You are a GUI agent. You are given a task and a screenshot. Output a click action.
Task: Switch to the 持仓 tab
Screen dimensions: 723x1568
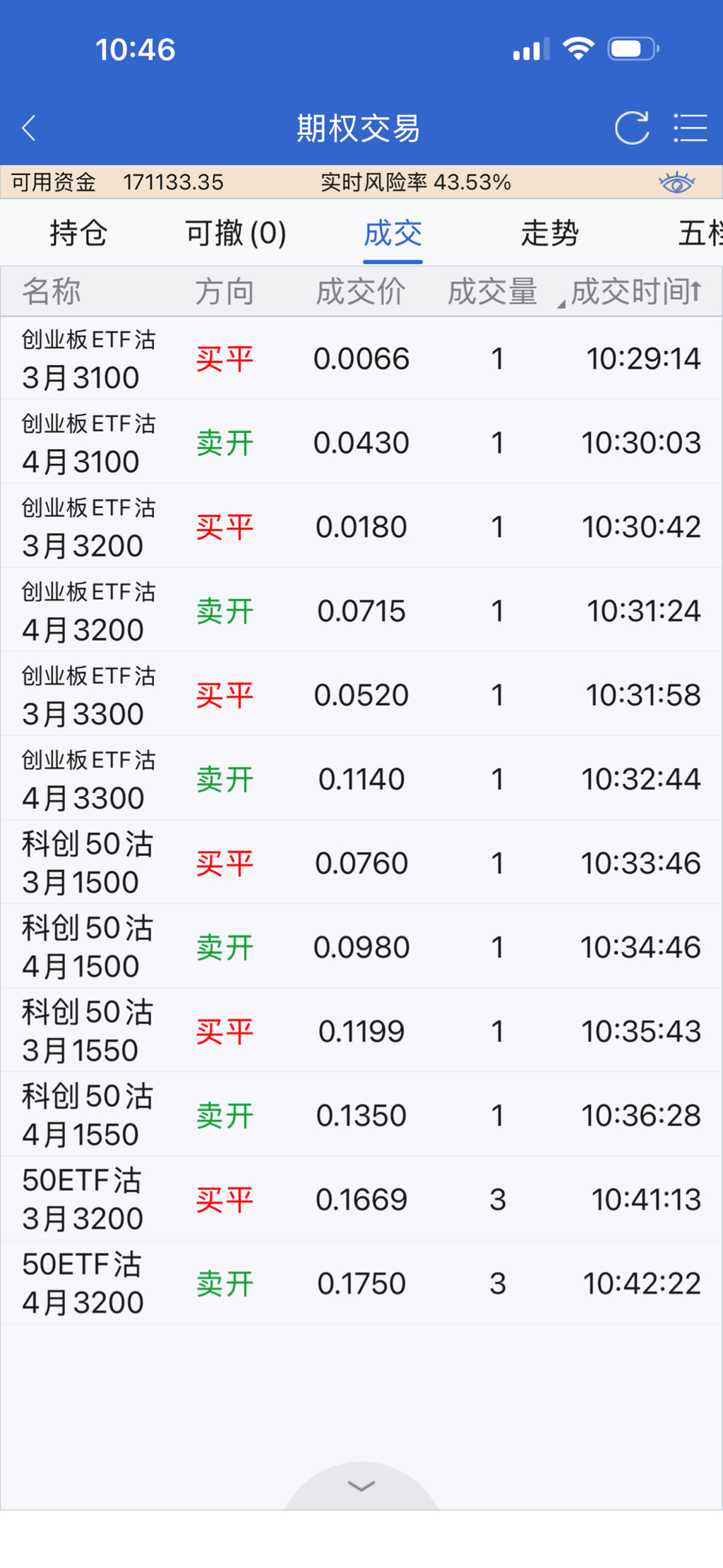pos(78,233)
